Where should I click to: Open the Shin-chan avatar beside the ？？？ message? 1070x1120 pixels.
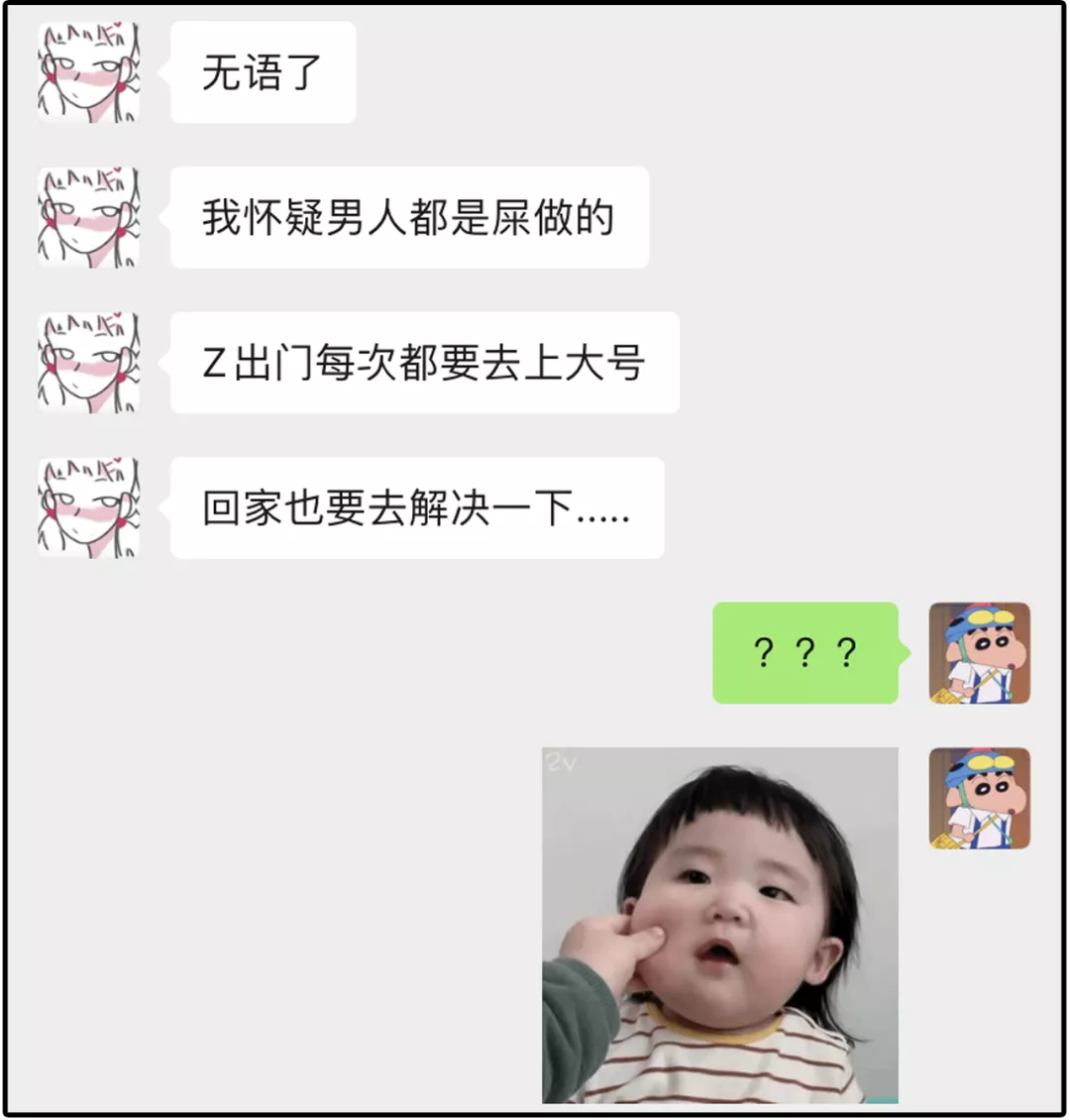(x=979, y=653)
